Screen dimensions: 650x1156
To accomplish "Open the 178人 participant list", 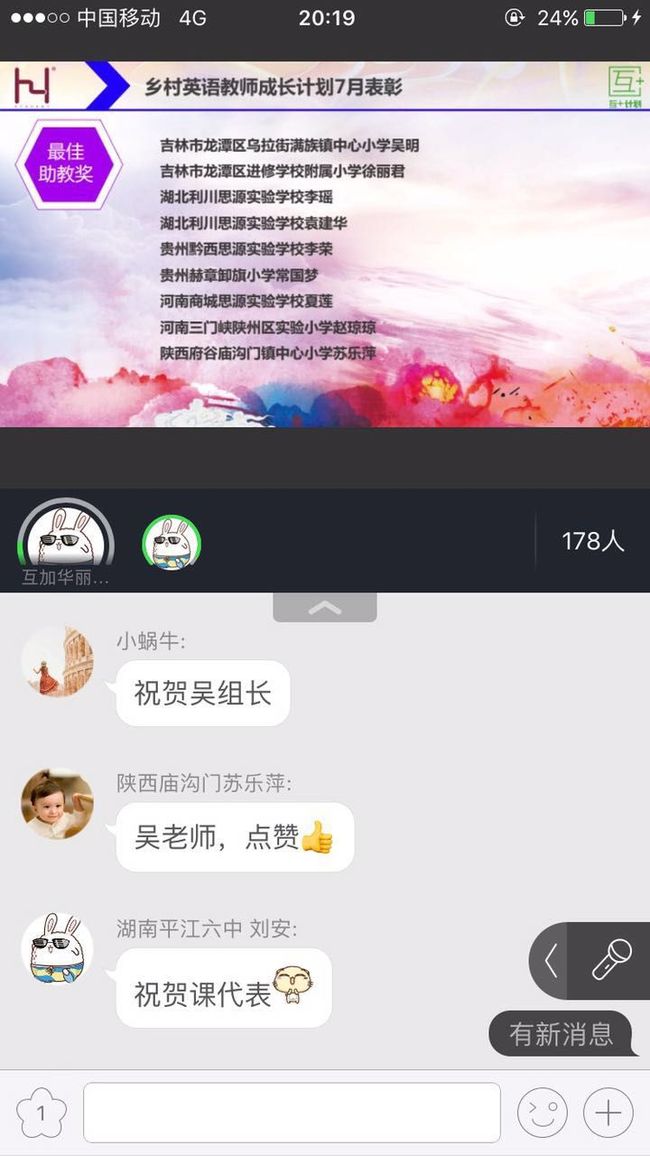I will tap(593, 541).
